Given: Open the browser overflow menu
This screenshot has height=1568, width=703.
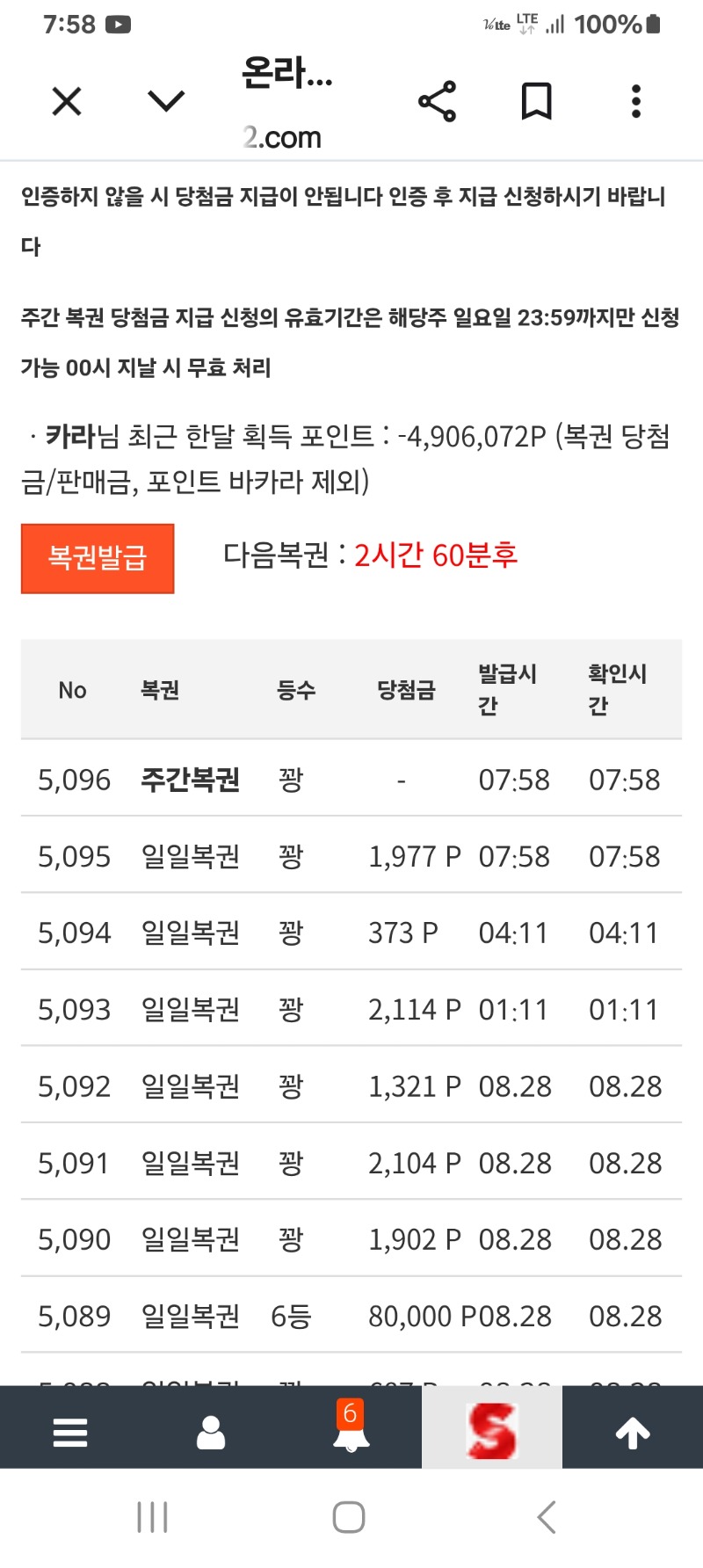Looking at the screenshot, I should coord(636,102).
